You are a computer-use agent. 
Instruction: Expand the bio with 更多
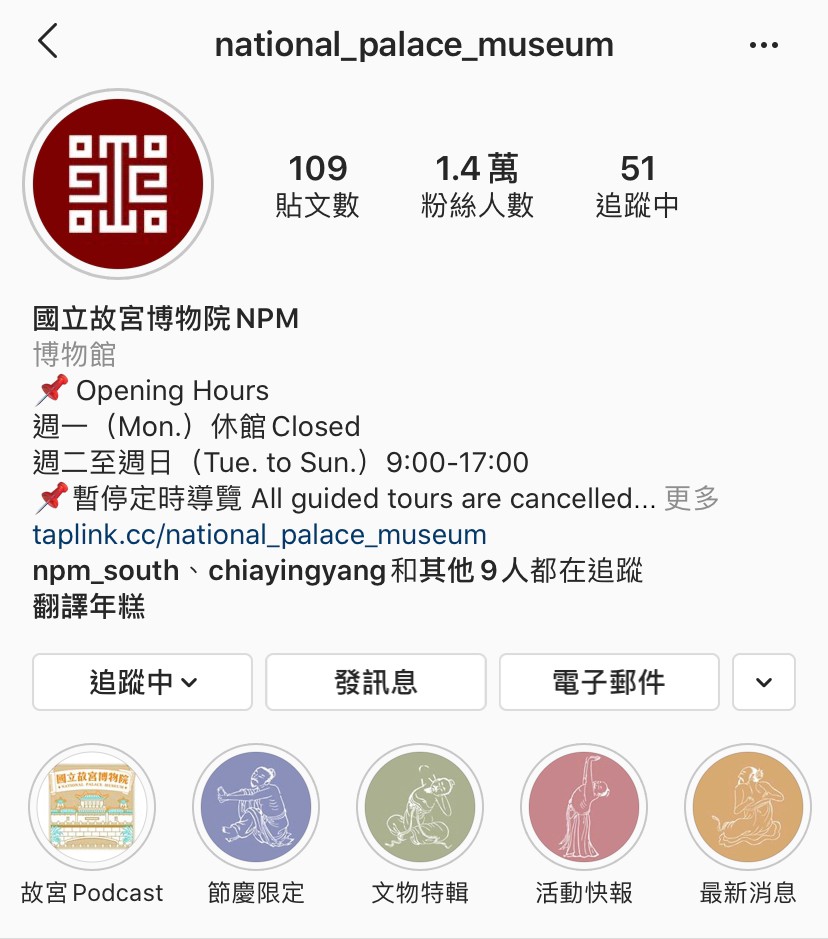coord(692,498)
